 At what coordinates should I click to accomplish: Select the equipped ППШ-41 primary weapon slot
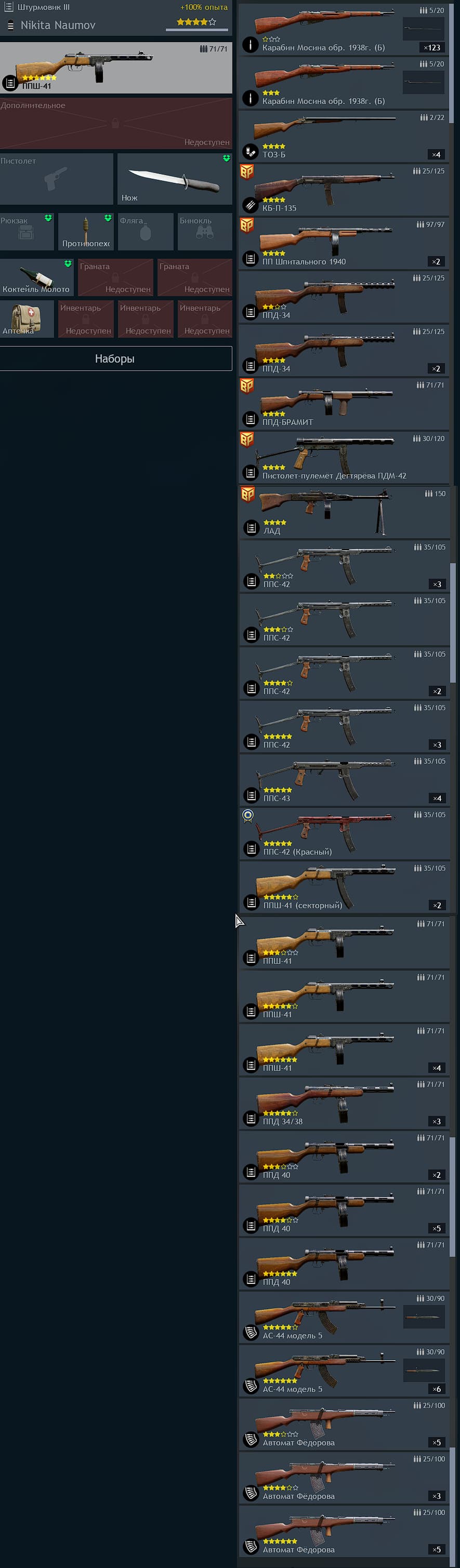[x=116, y=68]
